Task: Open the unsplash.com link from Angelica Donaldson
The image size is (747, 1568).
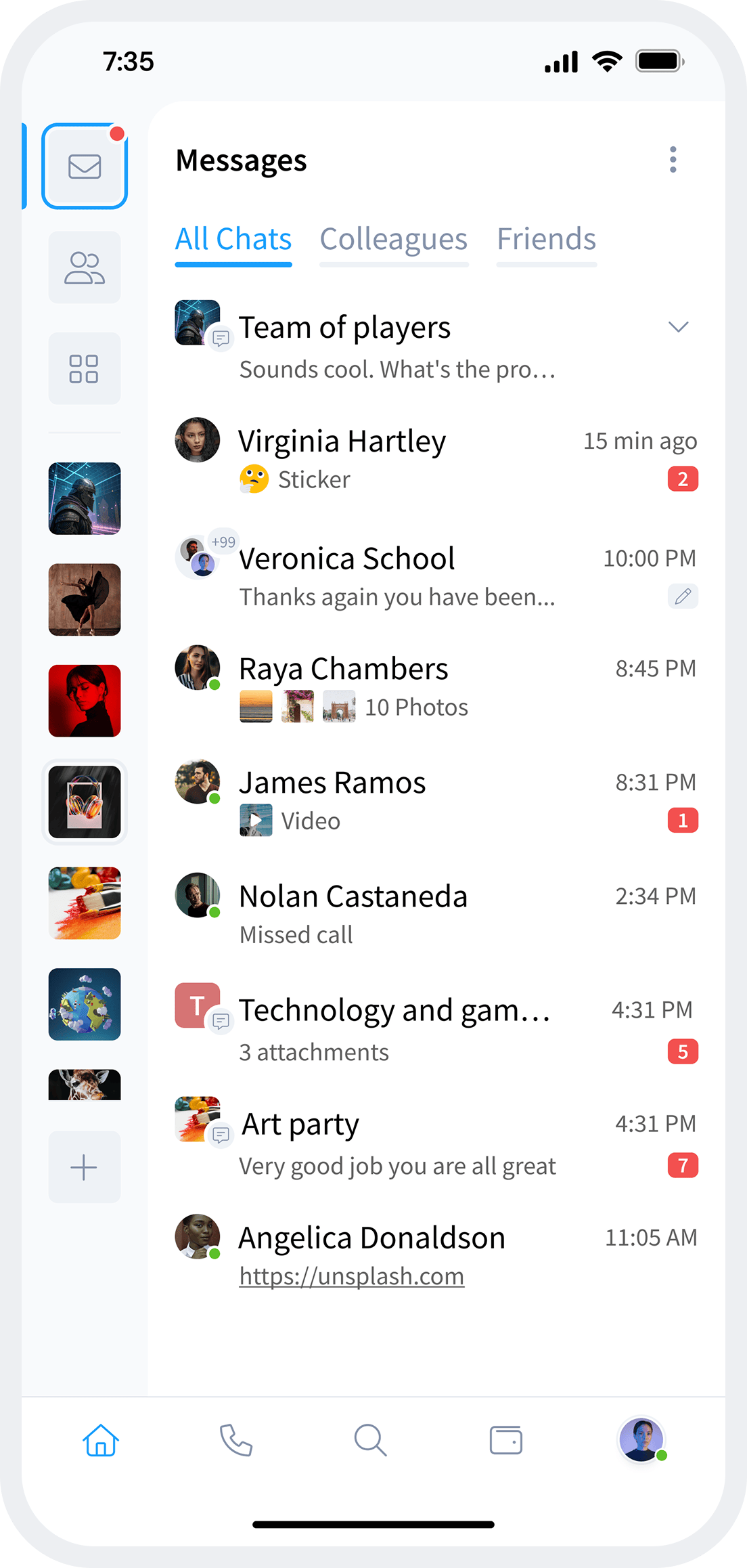Action: click(x=352, y=1277)
